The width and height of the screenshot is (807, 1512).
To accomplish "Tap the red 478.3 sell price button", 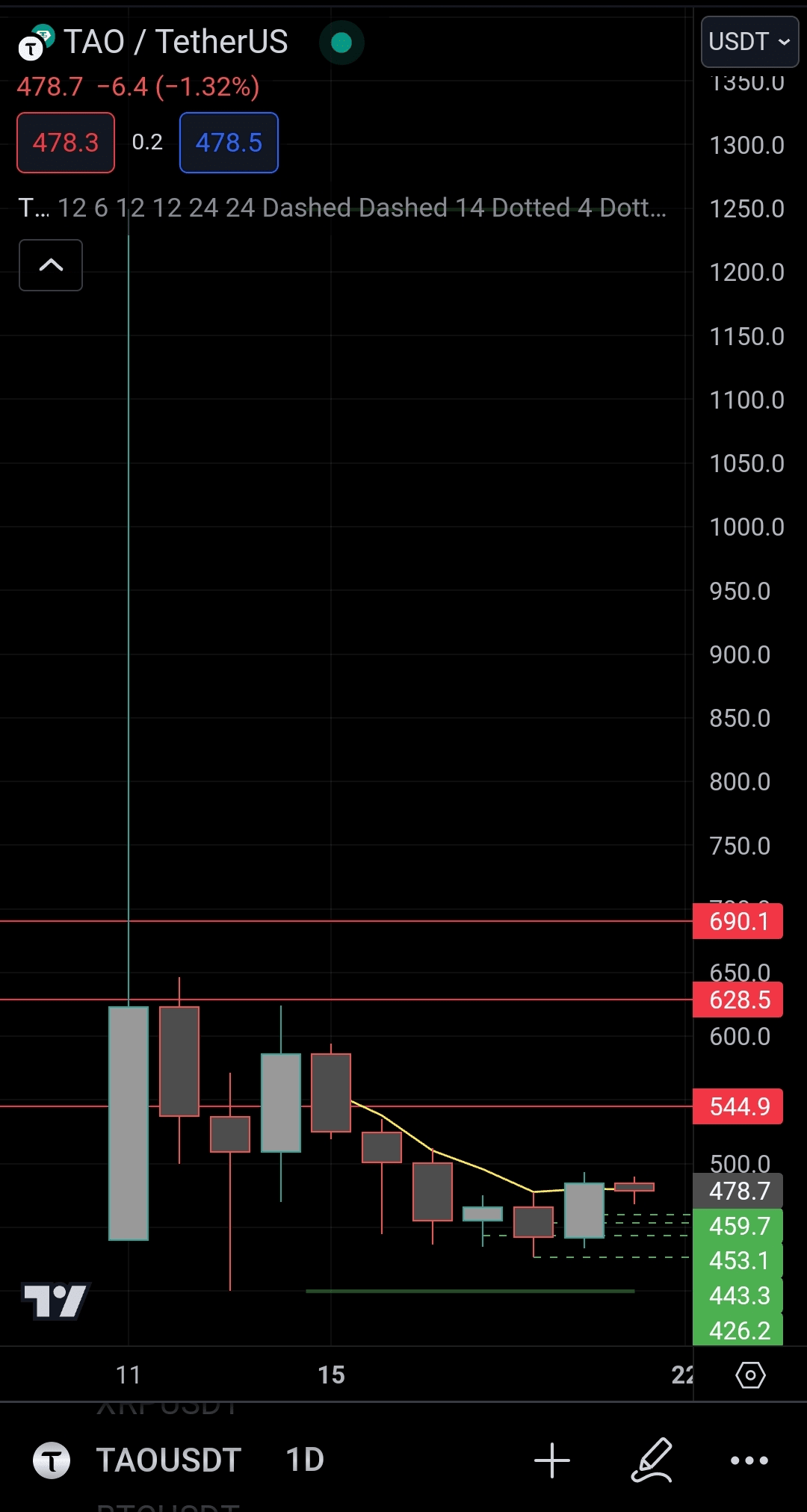I will tap(66, 143).
